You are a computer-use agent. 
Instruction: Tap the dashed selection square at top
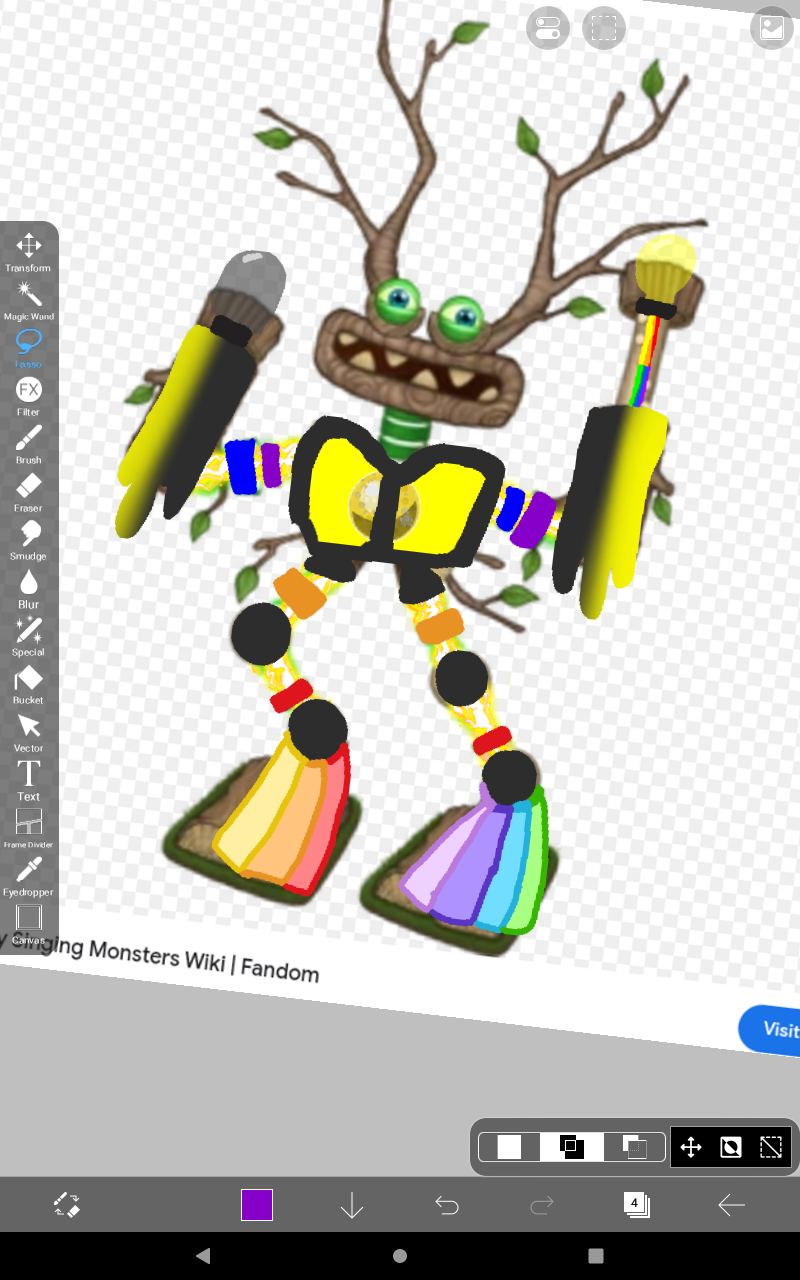click(604, 28)
